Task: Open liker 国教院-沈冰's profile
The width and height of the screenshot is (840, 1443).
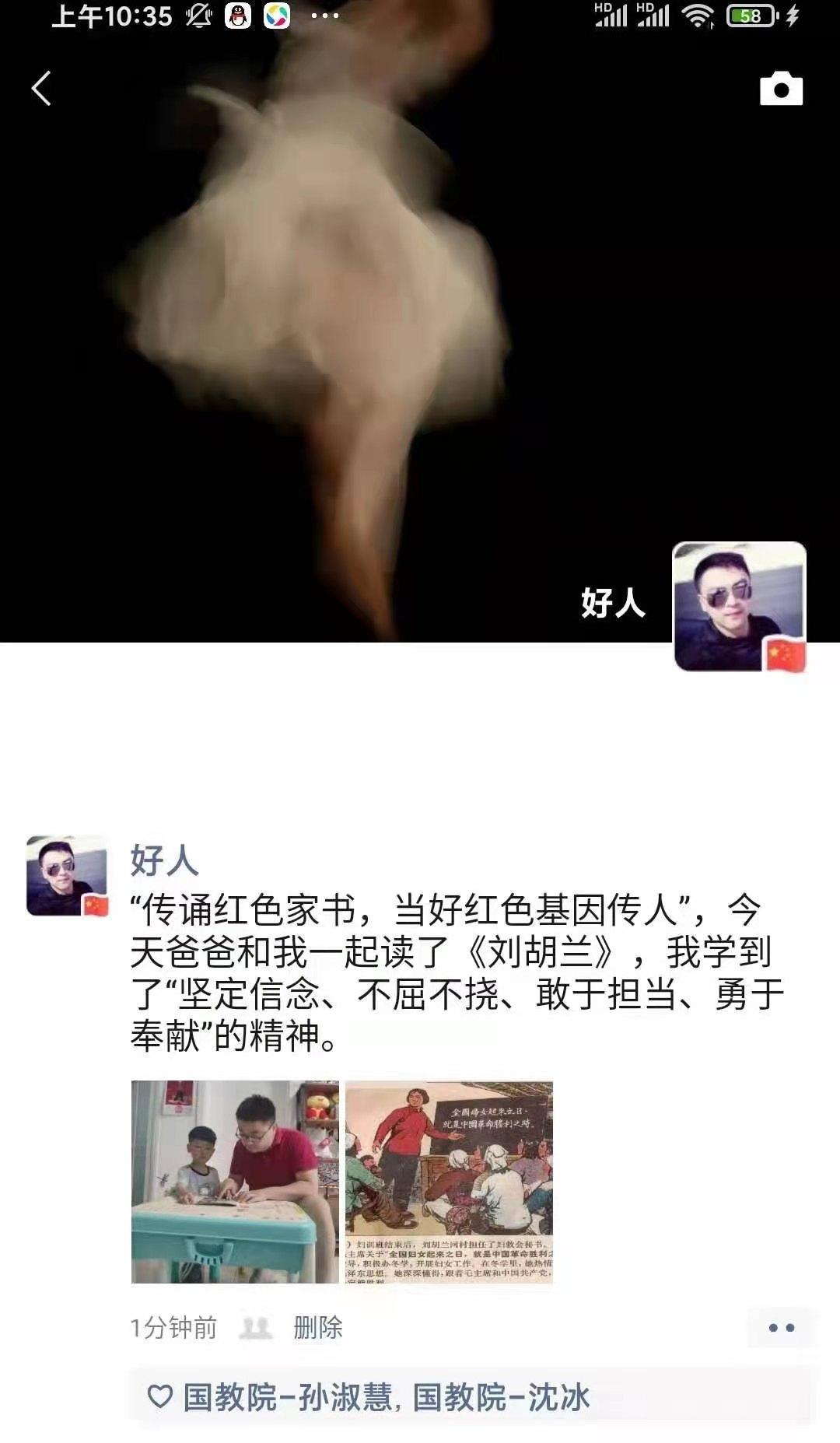Action: 501,1397
